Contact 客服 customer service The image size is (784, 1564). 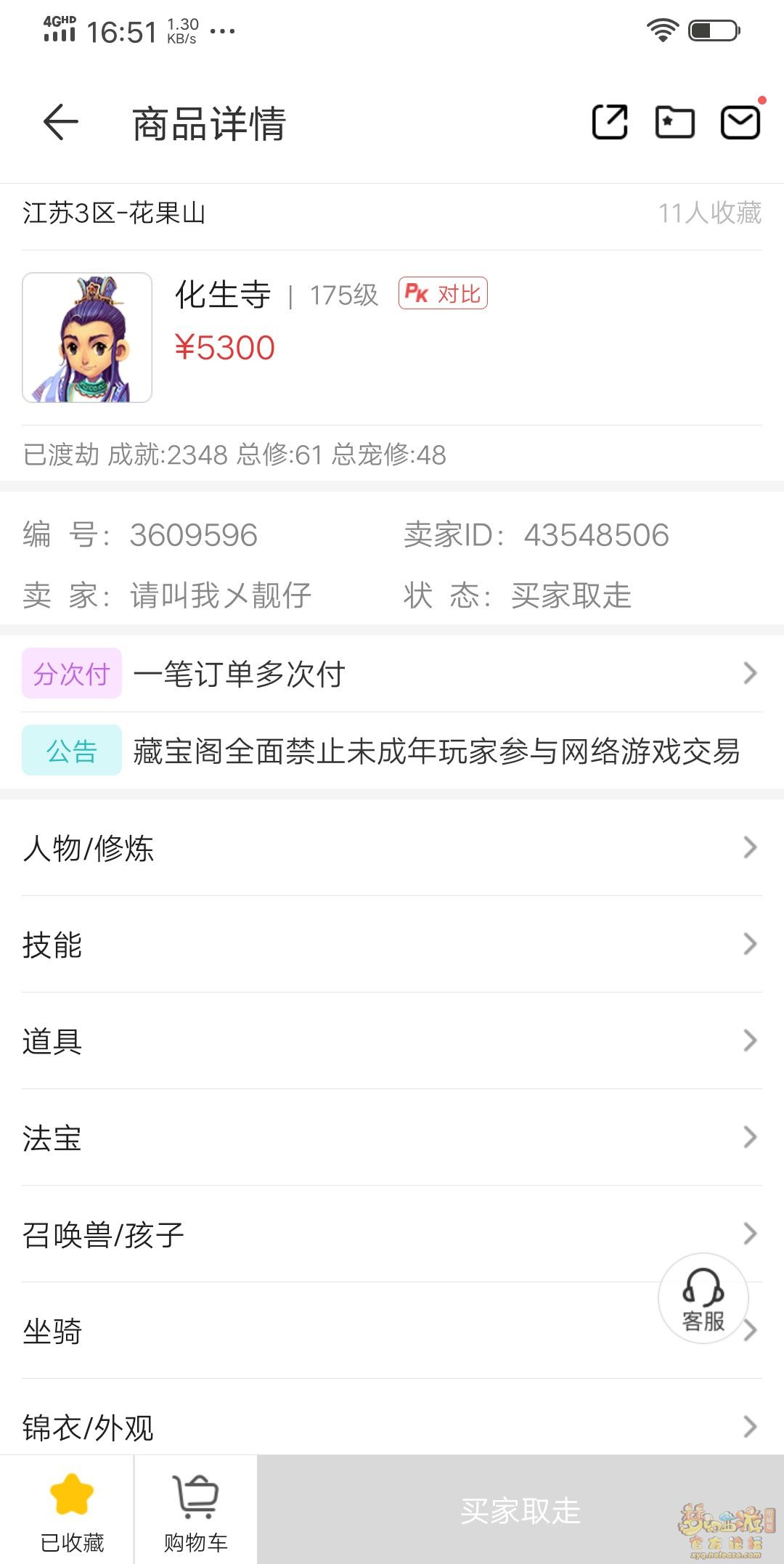click(x=703, y=1299)
